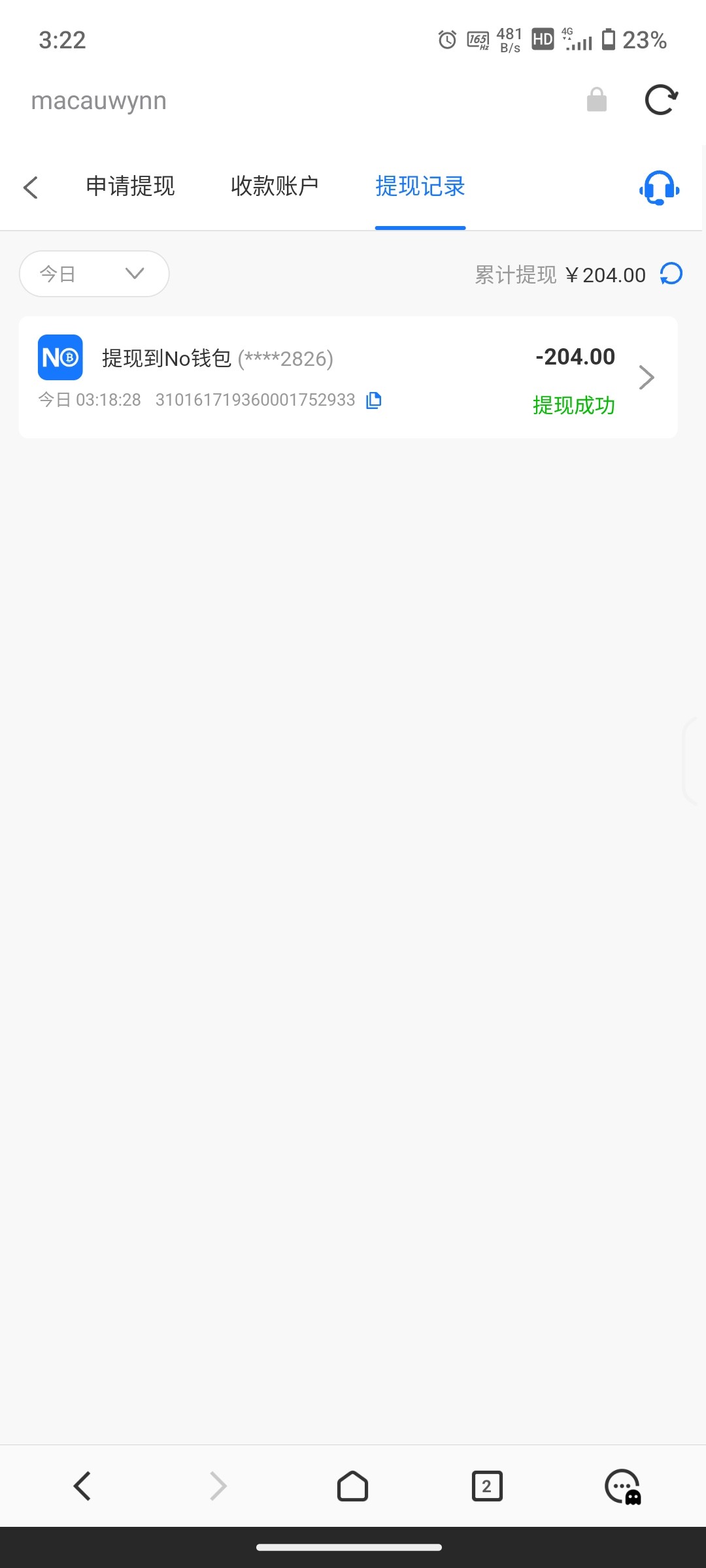Image resolution: width=706 pixels, height=1568 pixels.
Task: Copy the withdrawal order number
Action: (374, 400)
